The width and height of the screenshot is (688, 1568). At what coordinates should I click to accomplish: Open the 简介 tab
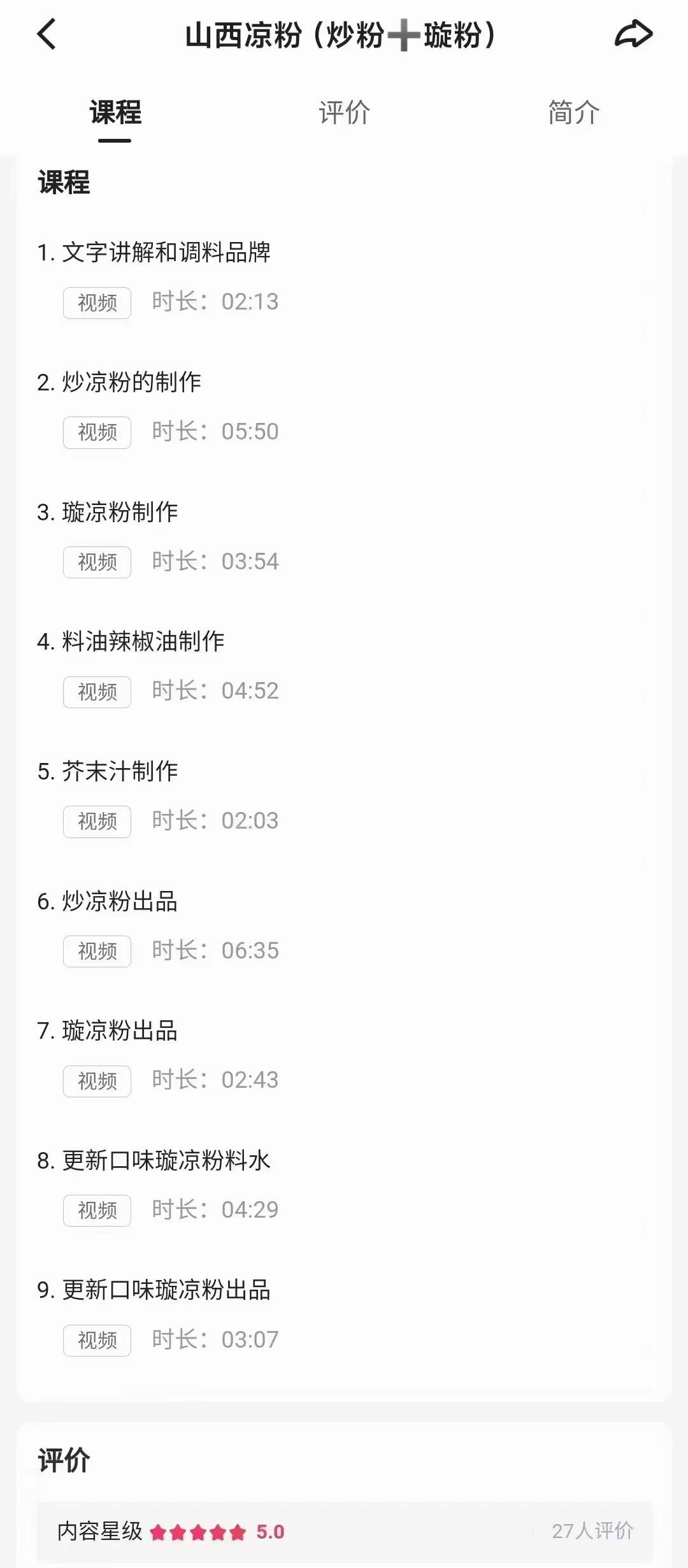573,113
